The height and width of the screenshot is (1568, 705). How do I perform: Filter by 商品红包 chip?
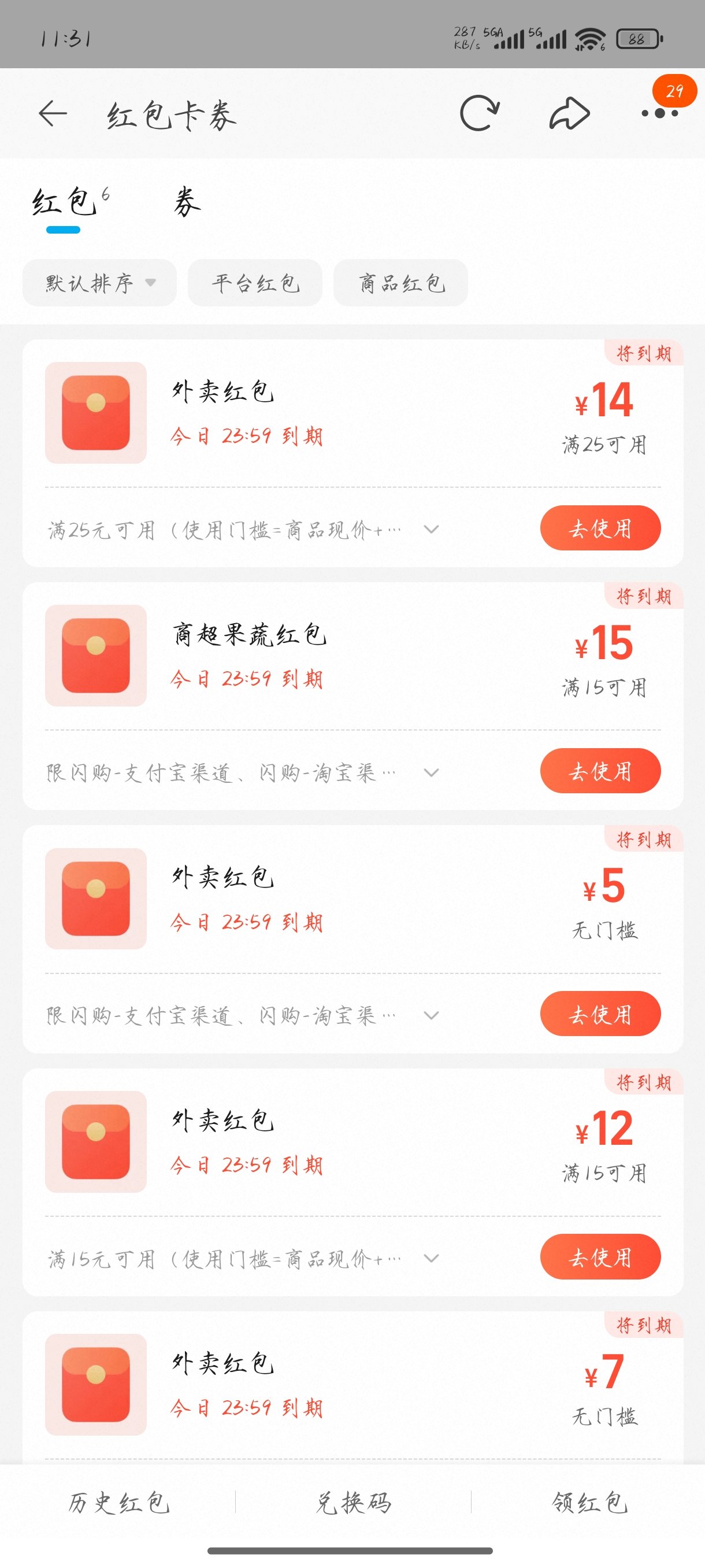401,282
